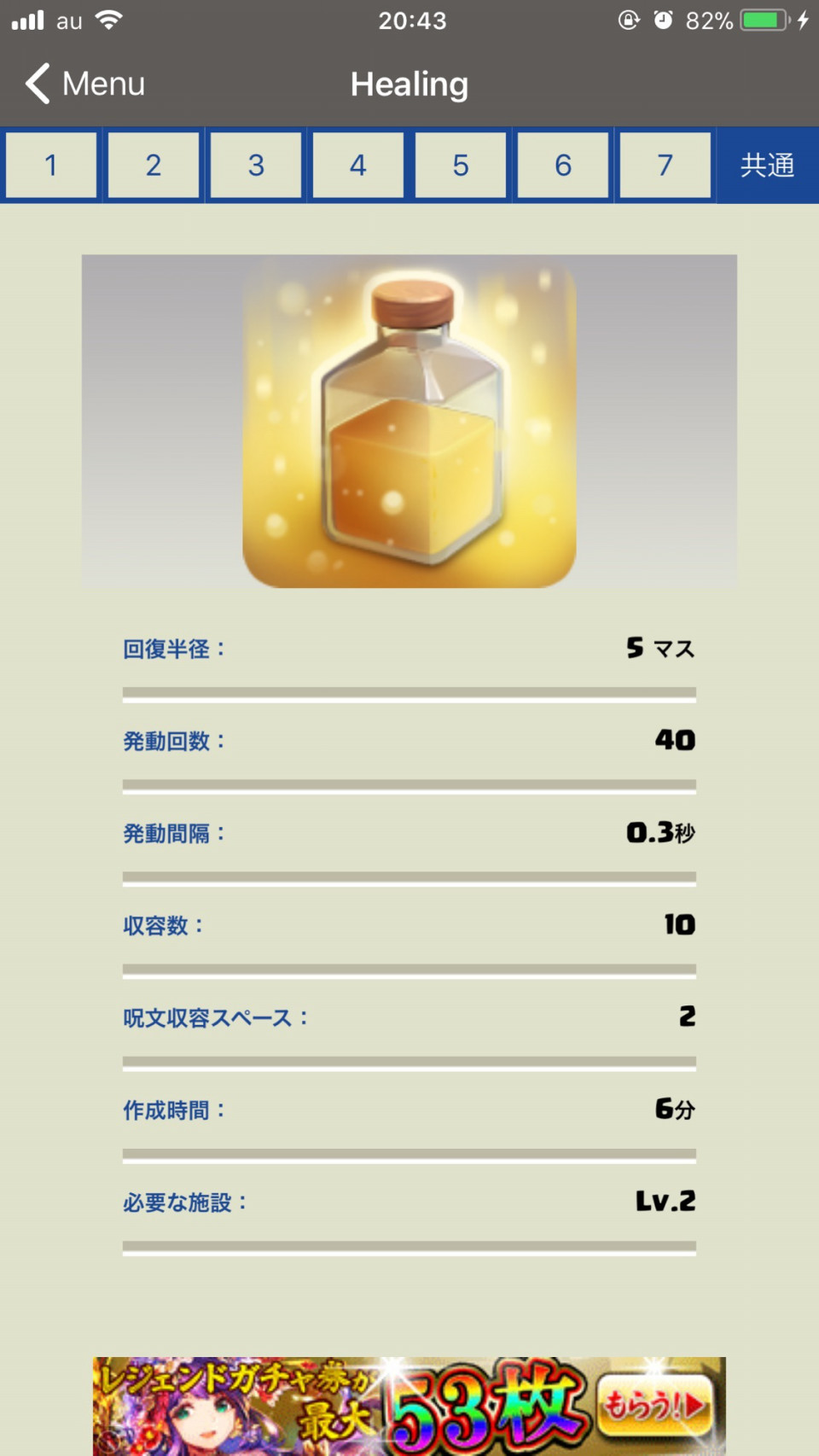This screenshot has width=819, height=1456.
Task: Select level tab 5
Action: coord(461,165)
